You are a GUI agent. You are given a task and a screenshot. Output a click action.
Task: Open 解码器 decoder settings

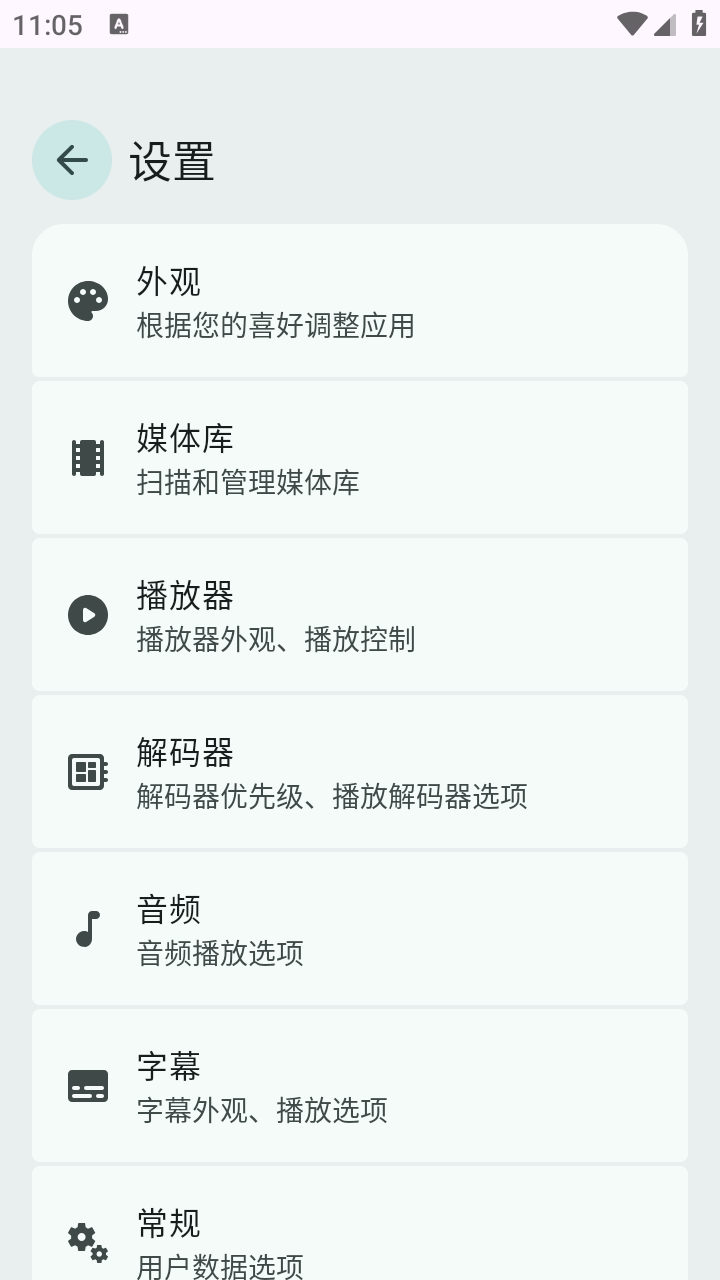360,772
